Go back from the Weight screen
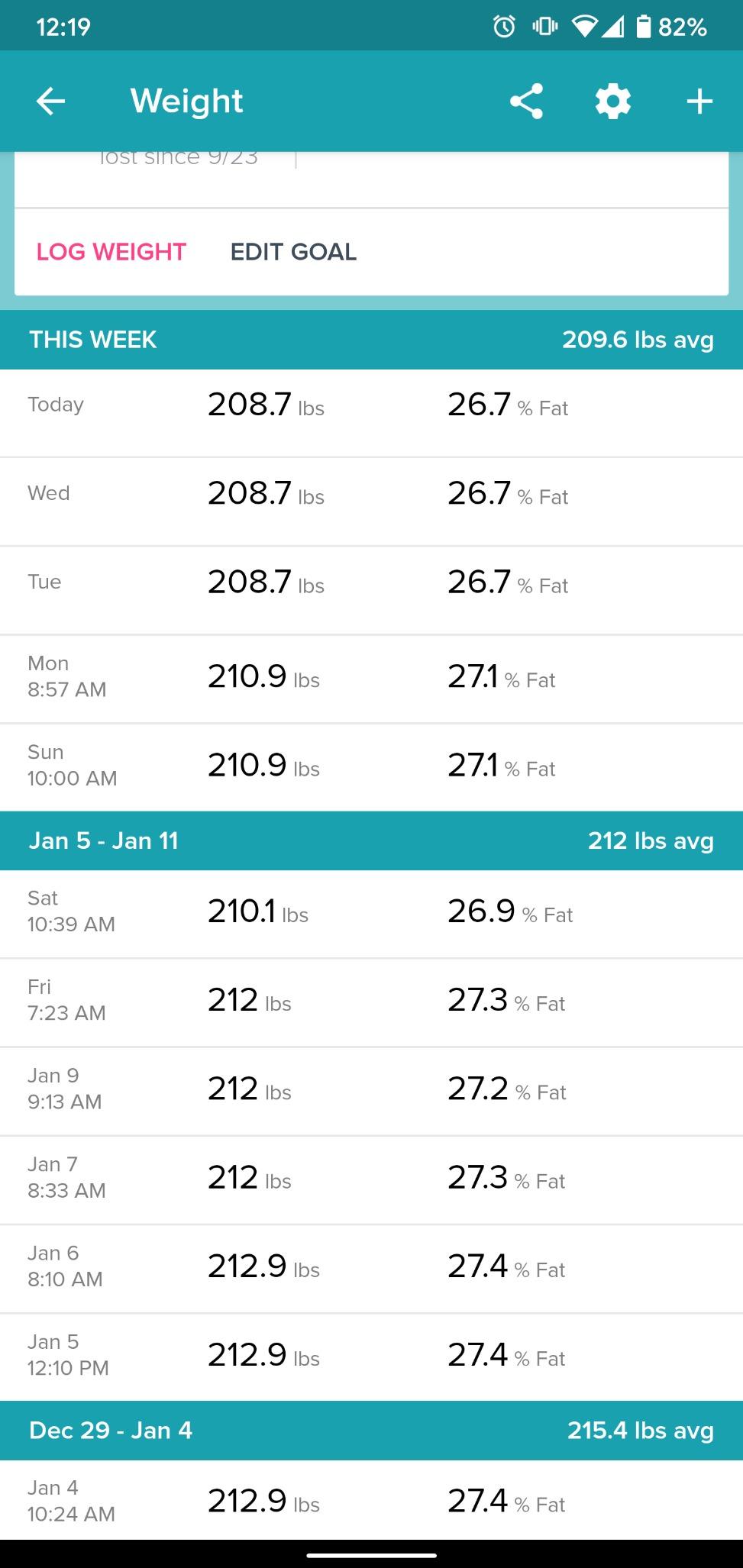The image size is (743, 1568). pyautogui.click(x=50, y=102)
